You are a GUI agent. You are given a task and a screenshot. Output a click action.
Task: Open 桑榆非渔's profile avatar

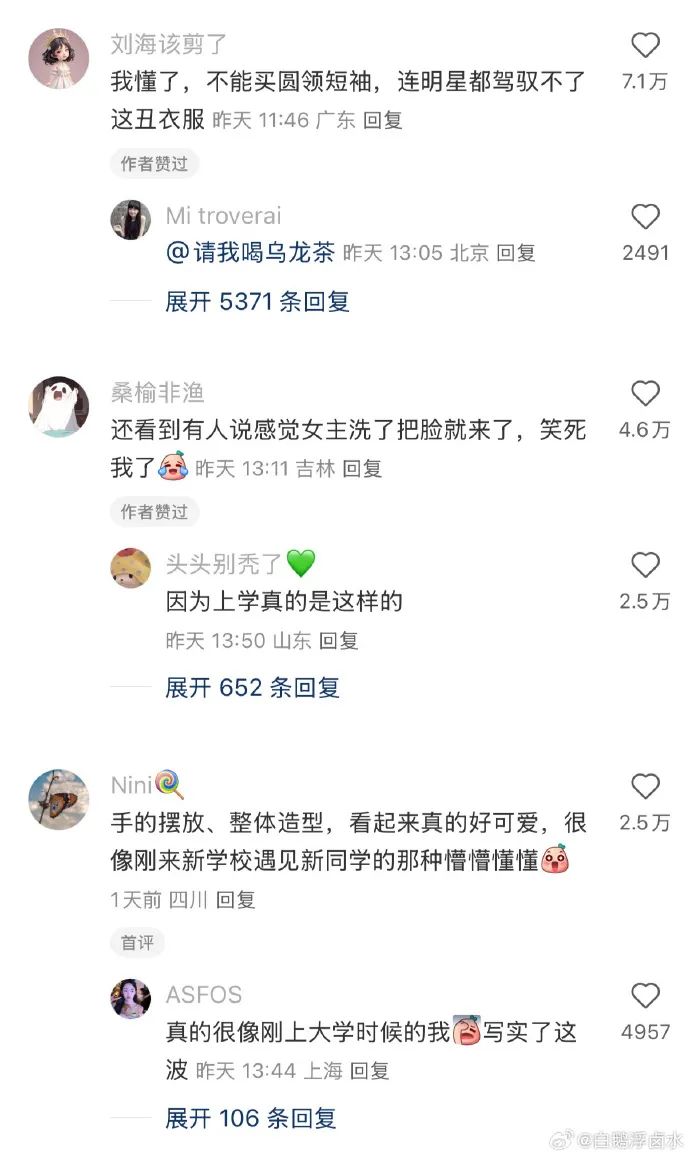click(58, 406)
